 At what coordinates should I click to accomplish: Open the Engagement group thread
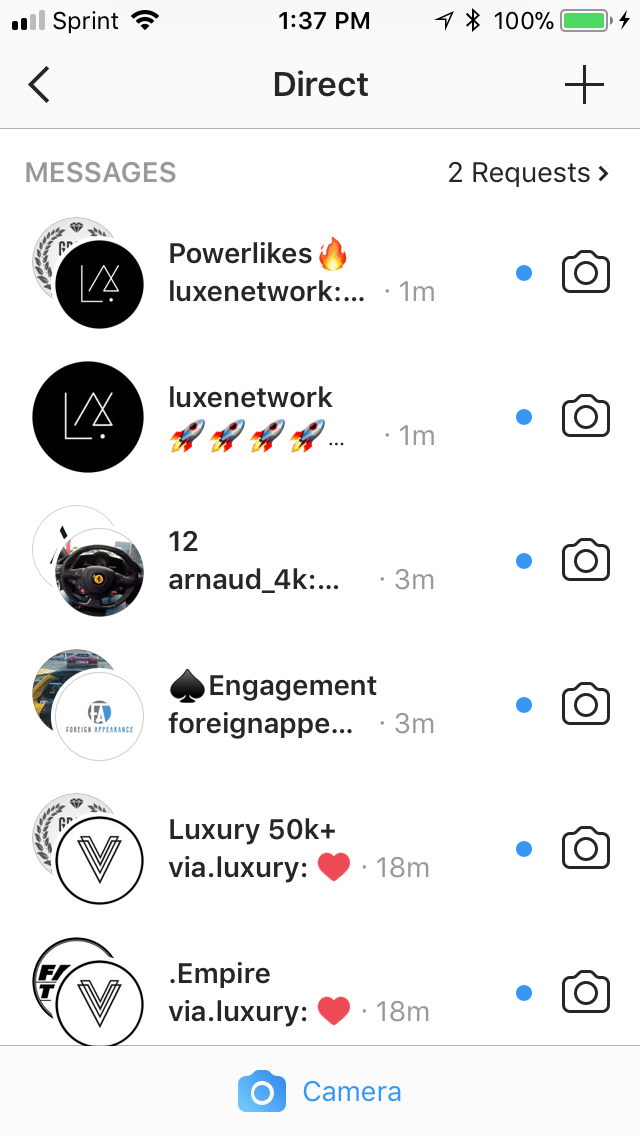click(x=320, y=705)
